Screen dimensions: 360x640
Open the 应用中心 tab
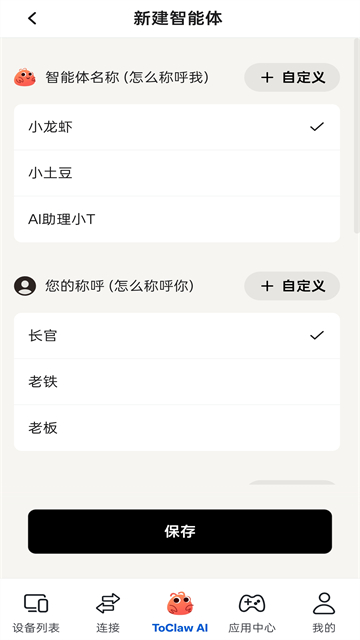coord(252,612)
